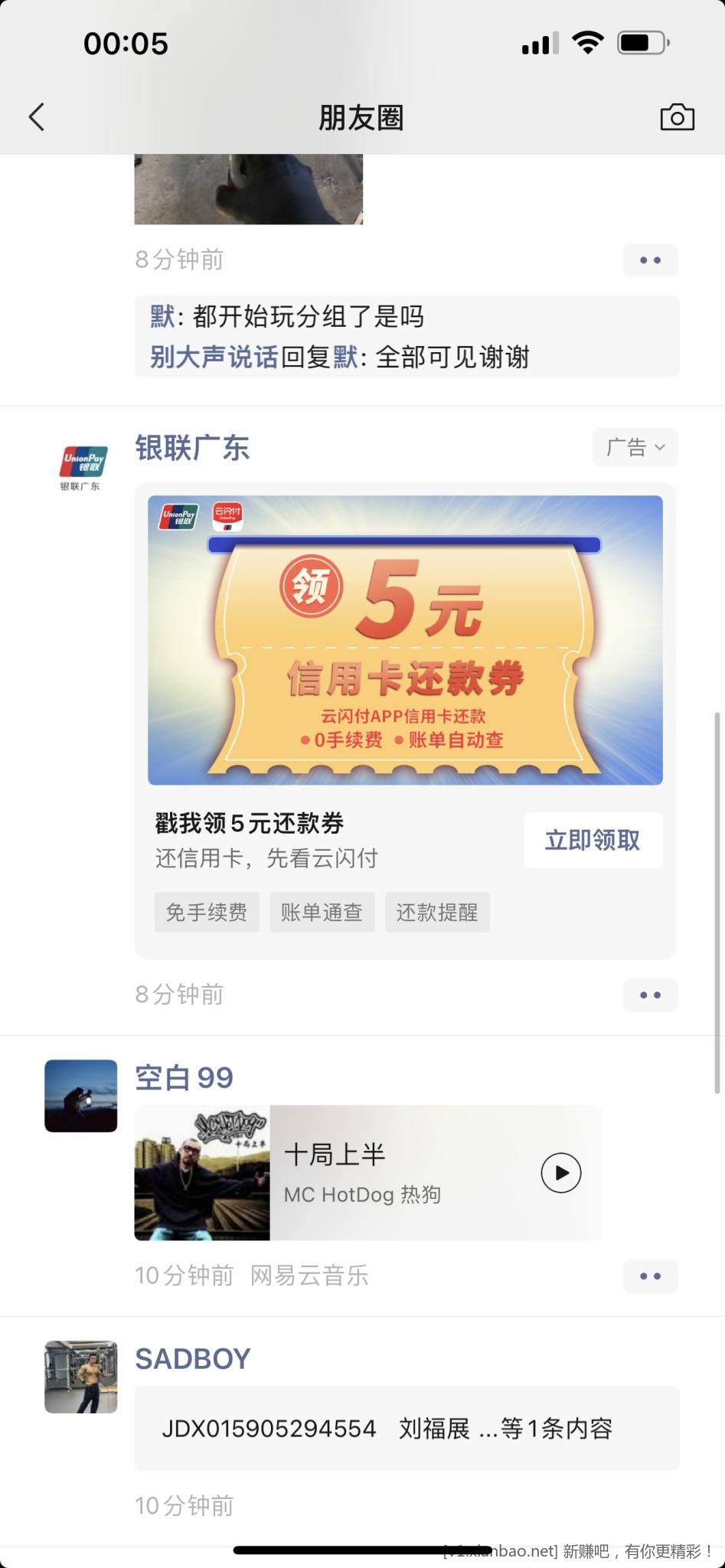Open the photo in the top post
This screenshot has height=1568, width=725.
[x=248, y=188]
